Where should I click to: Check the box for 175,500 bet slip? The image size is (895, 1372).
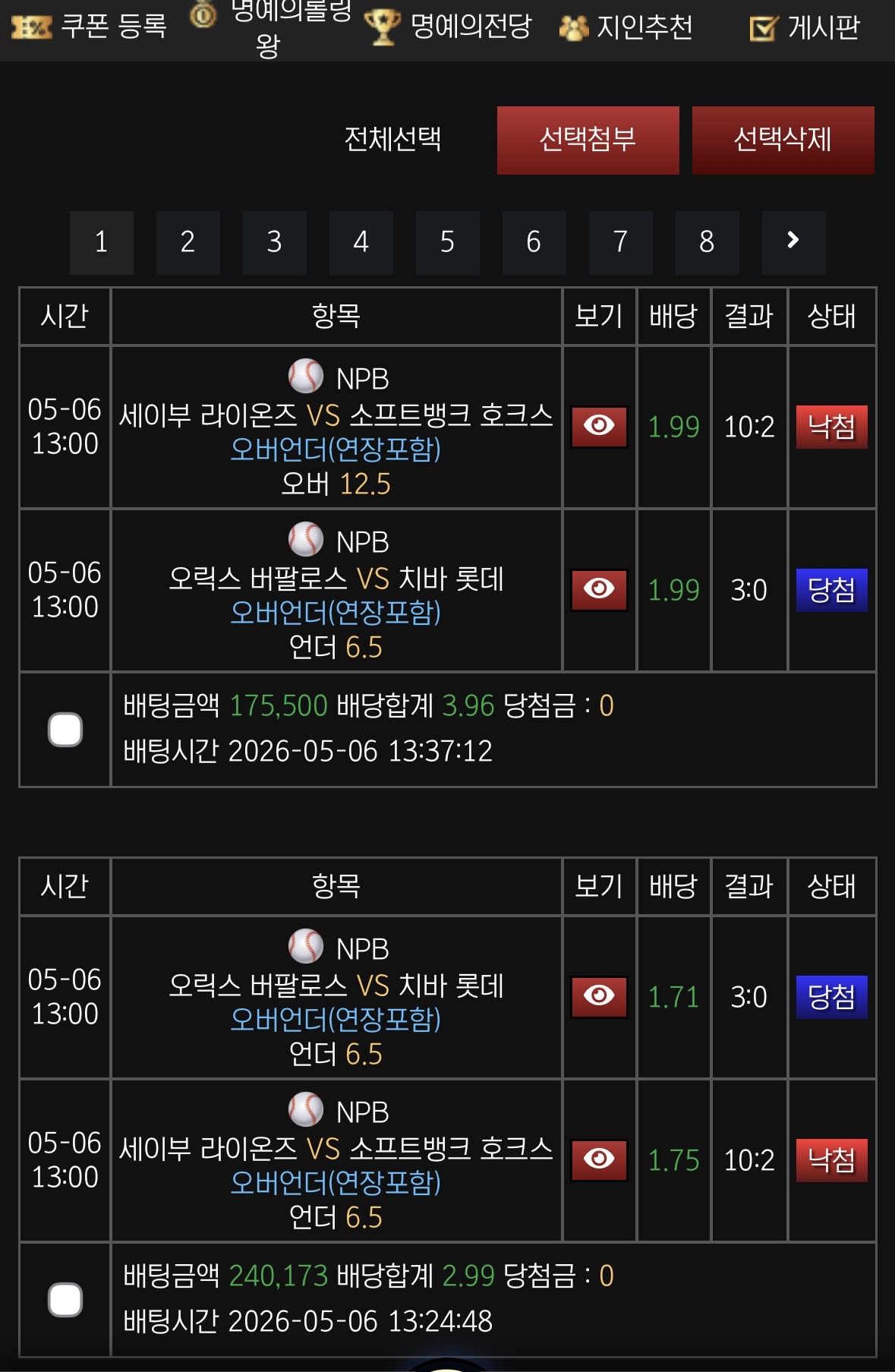(x=65, y=730)
